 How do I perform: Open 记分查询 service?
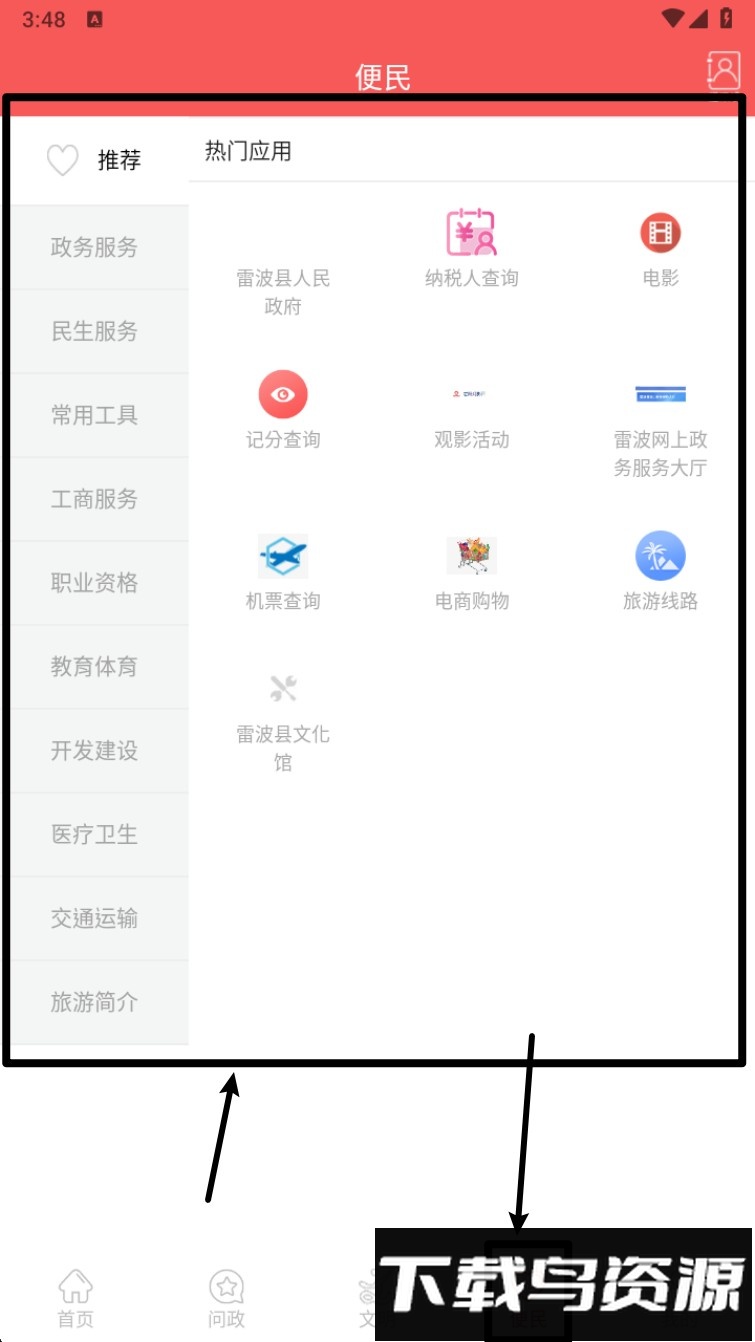[x=283, y=410]
